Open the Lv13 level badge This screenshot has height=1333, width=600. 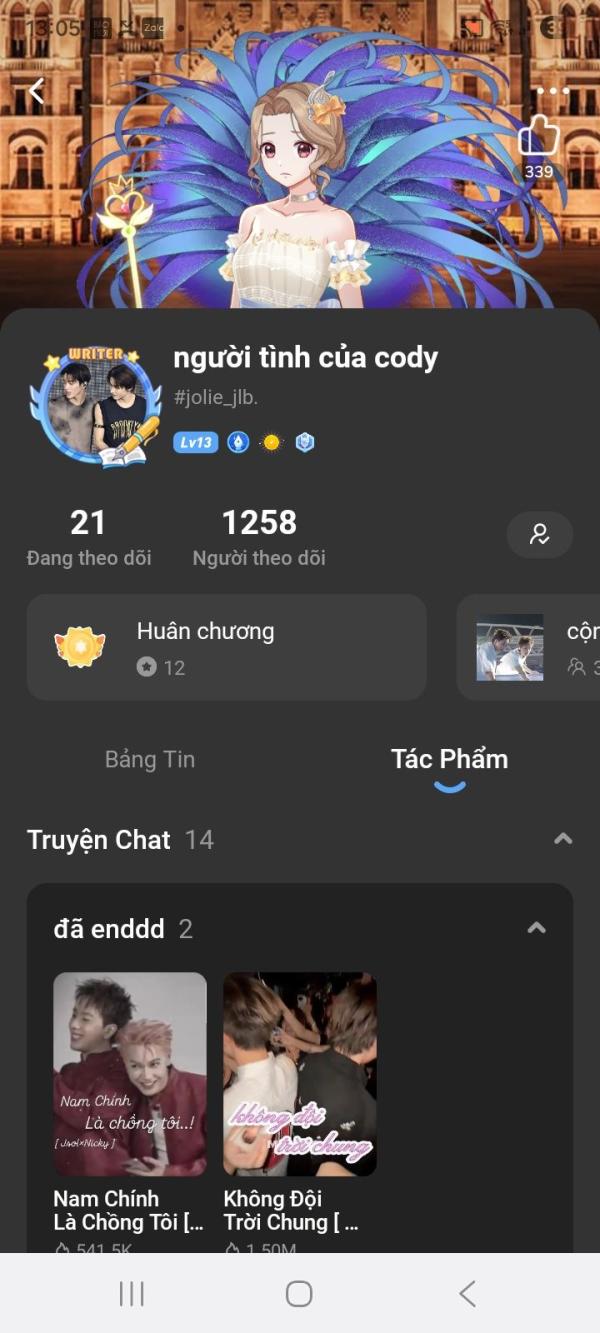tap(196, 442)
